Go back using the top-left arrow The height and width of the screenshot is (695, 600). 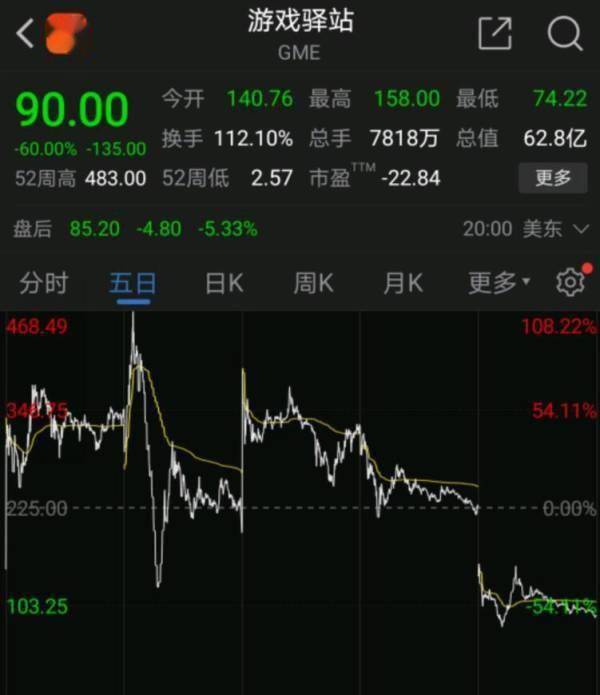coord(26,35)
